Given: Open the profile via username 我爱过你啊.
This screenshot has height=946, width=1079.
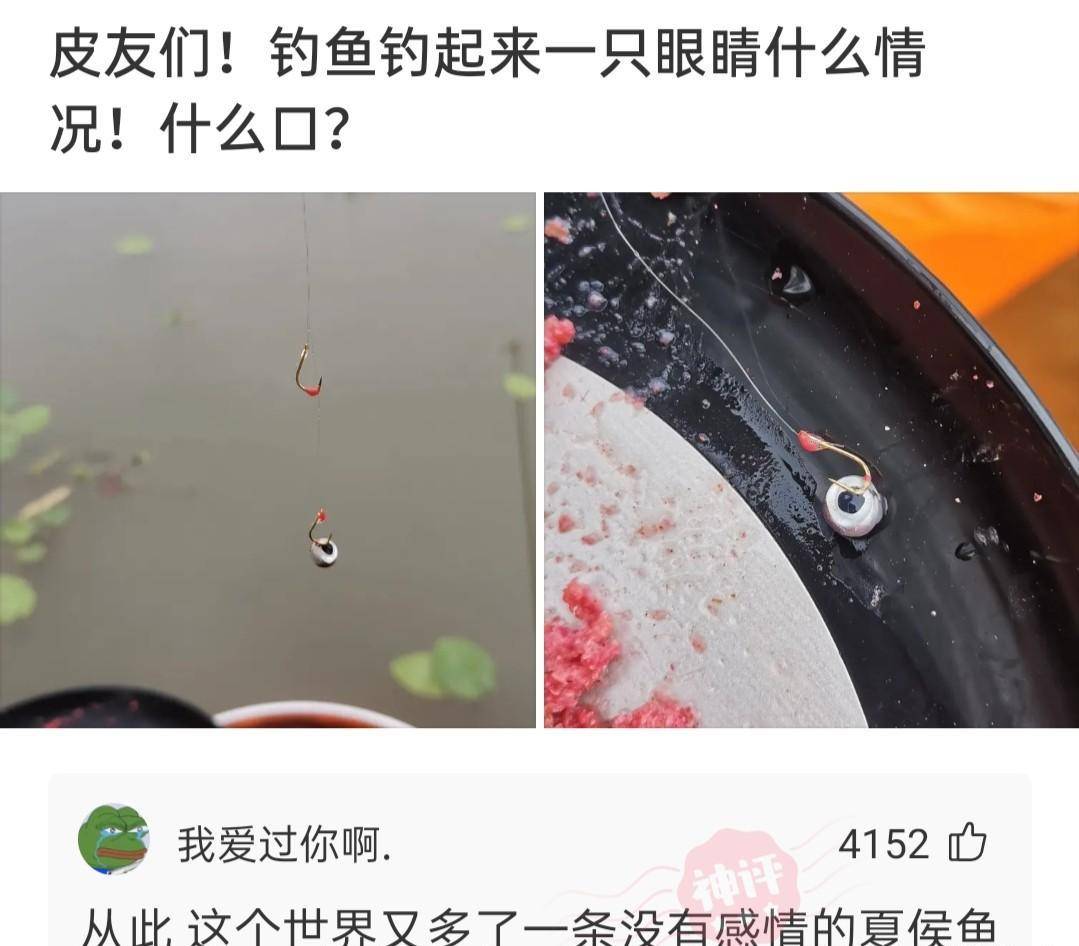Looking at the screenshot, I should [x=284, y=846].
